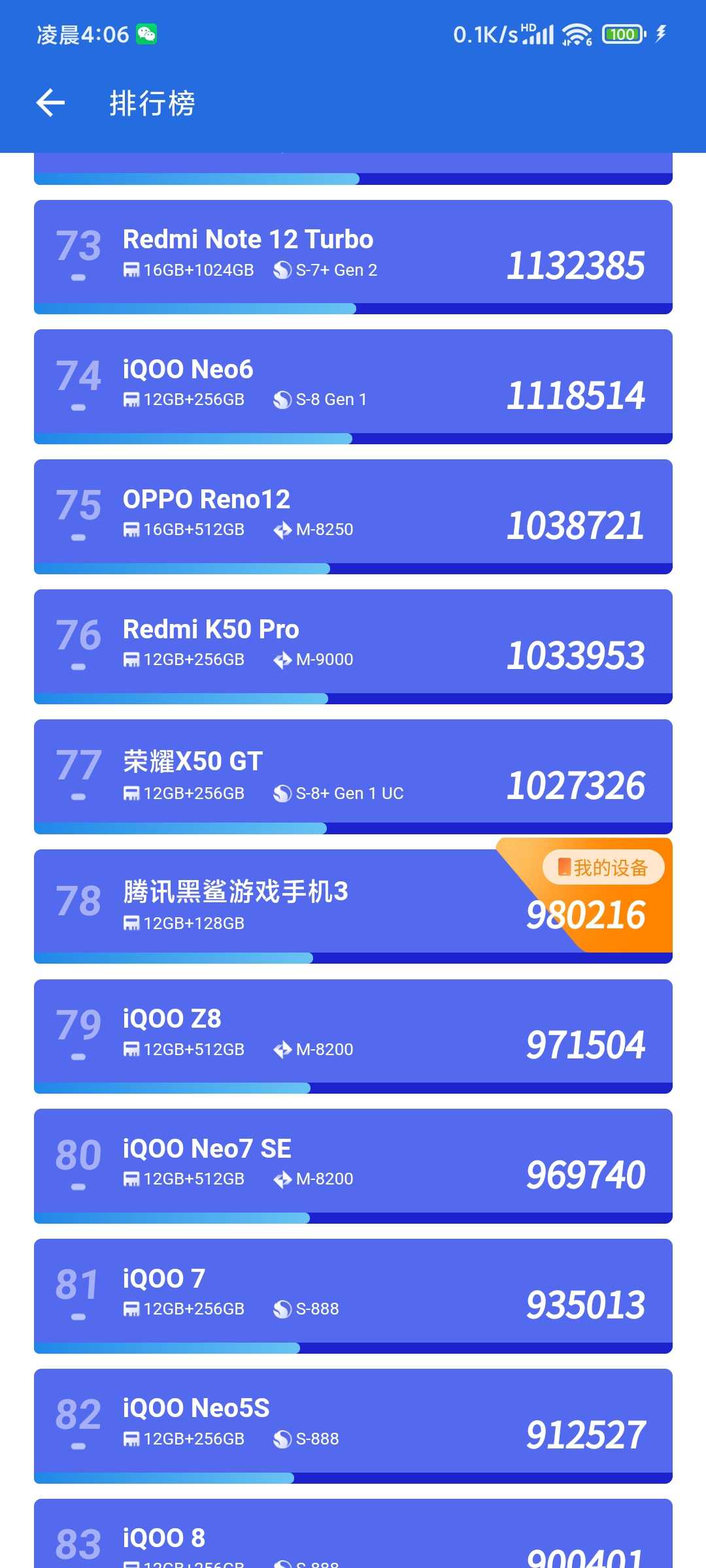Select the iQOO Z8 ranking card
Screen dimensions: 706x1568
click(353, 1036)
